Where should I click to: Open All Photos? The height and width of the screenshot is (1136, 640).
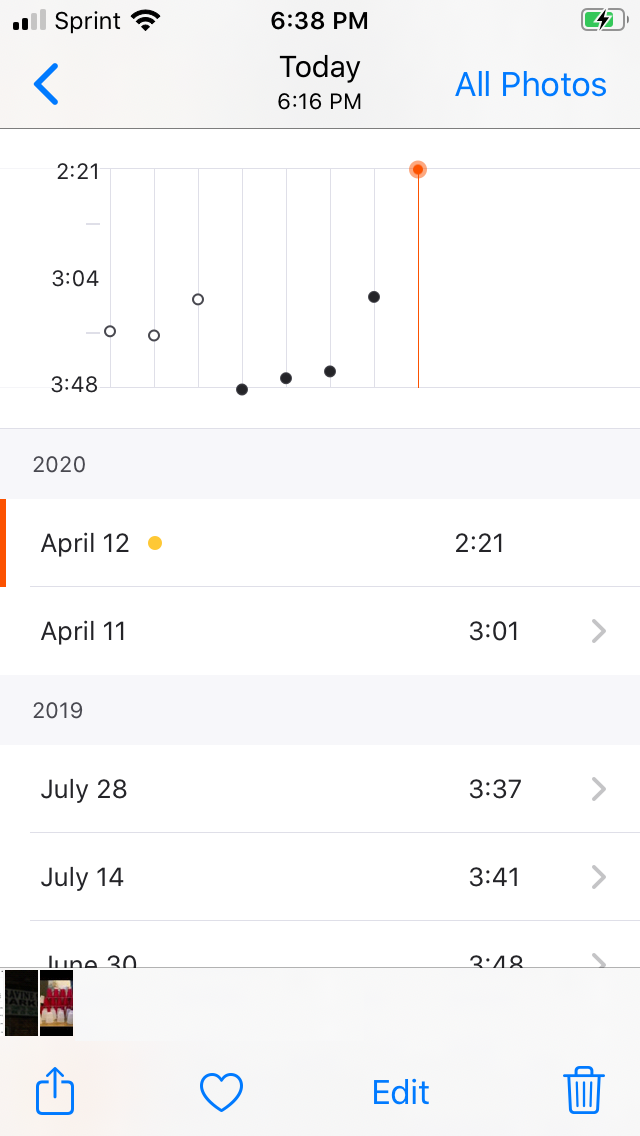click(x=531, y=85)
